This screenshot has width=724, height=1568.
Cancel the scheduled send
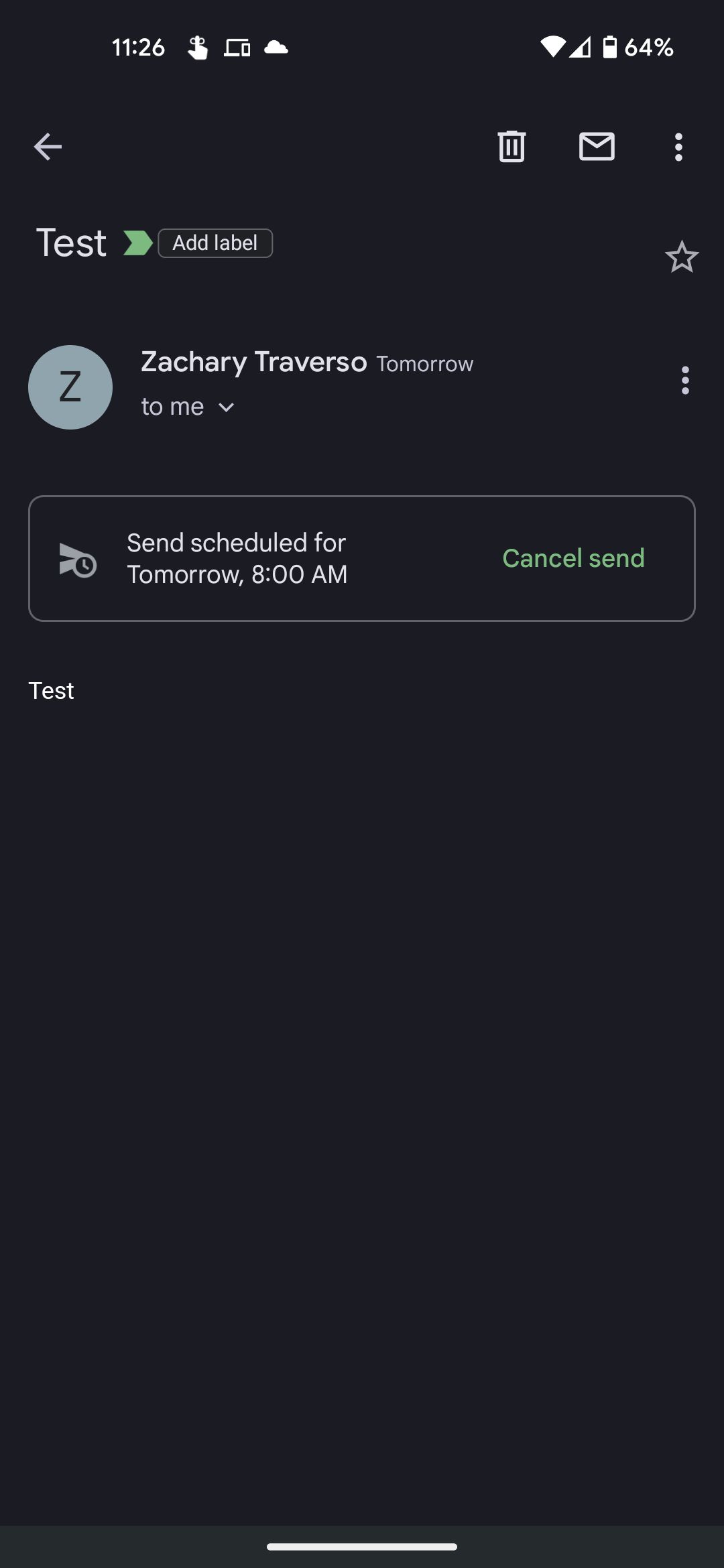(573, 558)
